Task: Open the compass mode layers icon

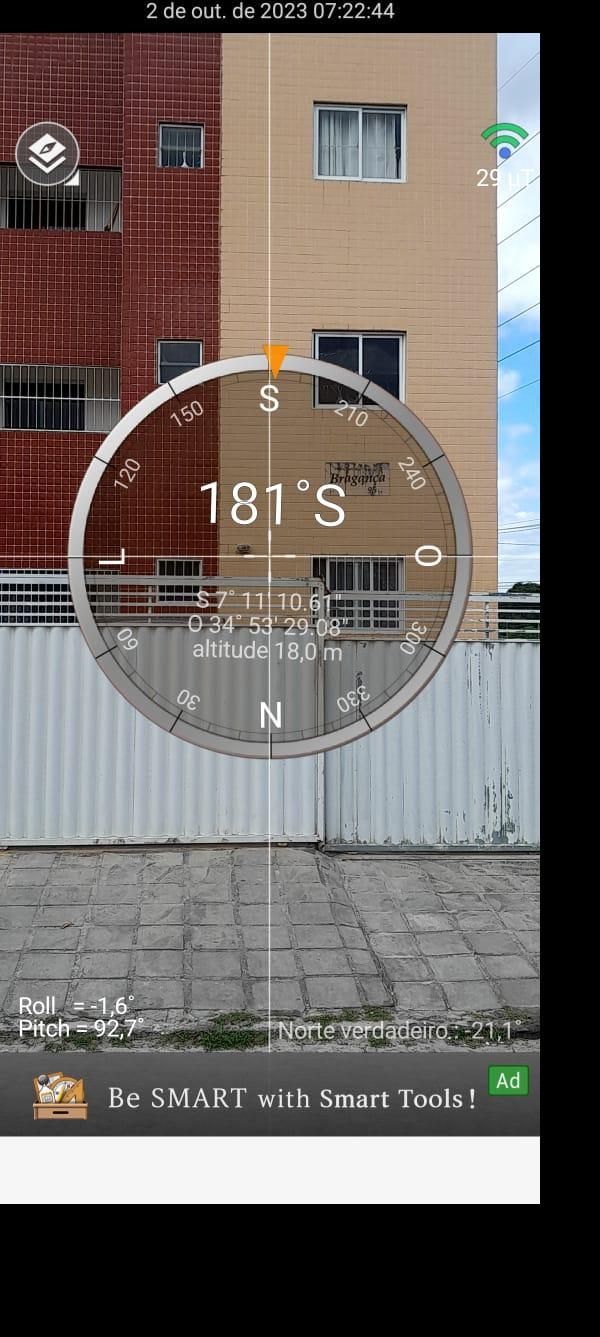Action: pos(47,154)
